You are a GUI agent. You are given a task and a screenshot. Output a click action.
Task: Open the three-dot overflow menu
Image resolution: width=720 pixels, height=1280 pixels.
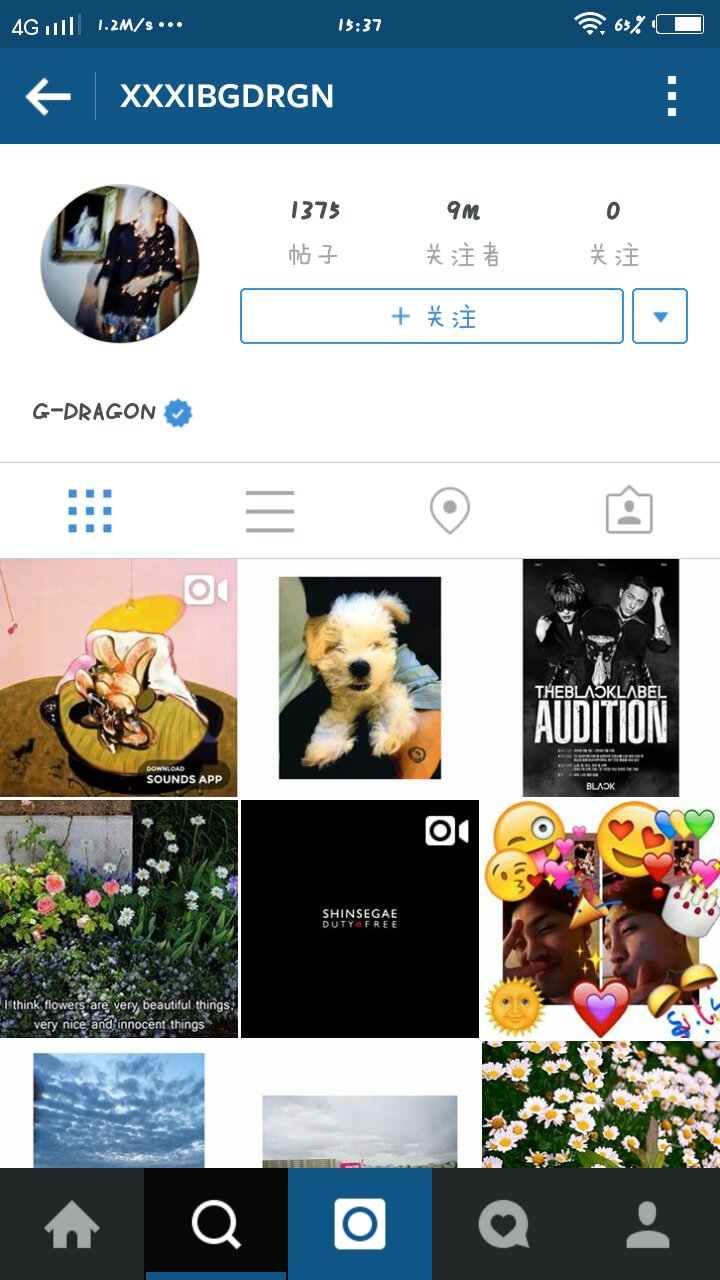[x=672, y=97]
